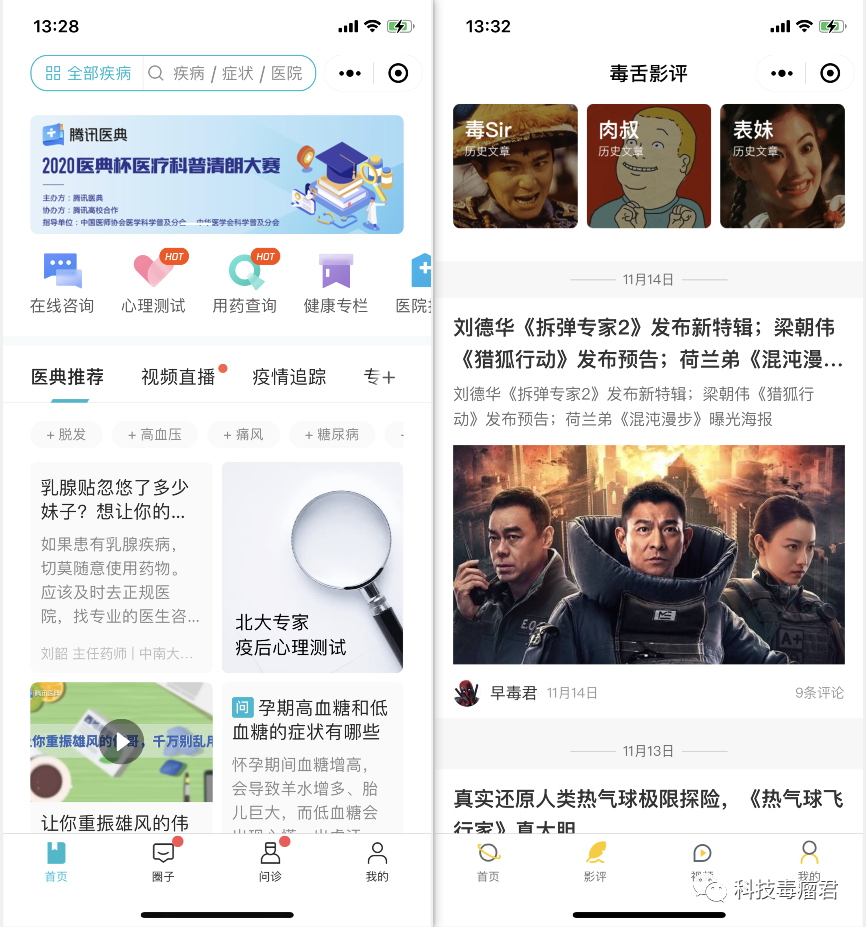Switch to the 影评 bottom tab
Viewport: 866px width, 927px height.
pyautogui.click(x=595, y=859)
